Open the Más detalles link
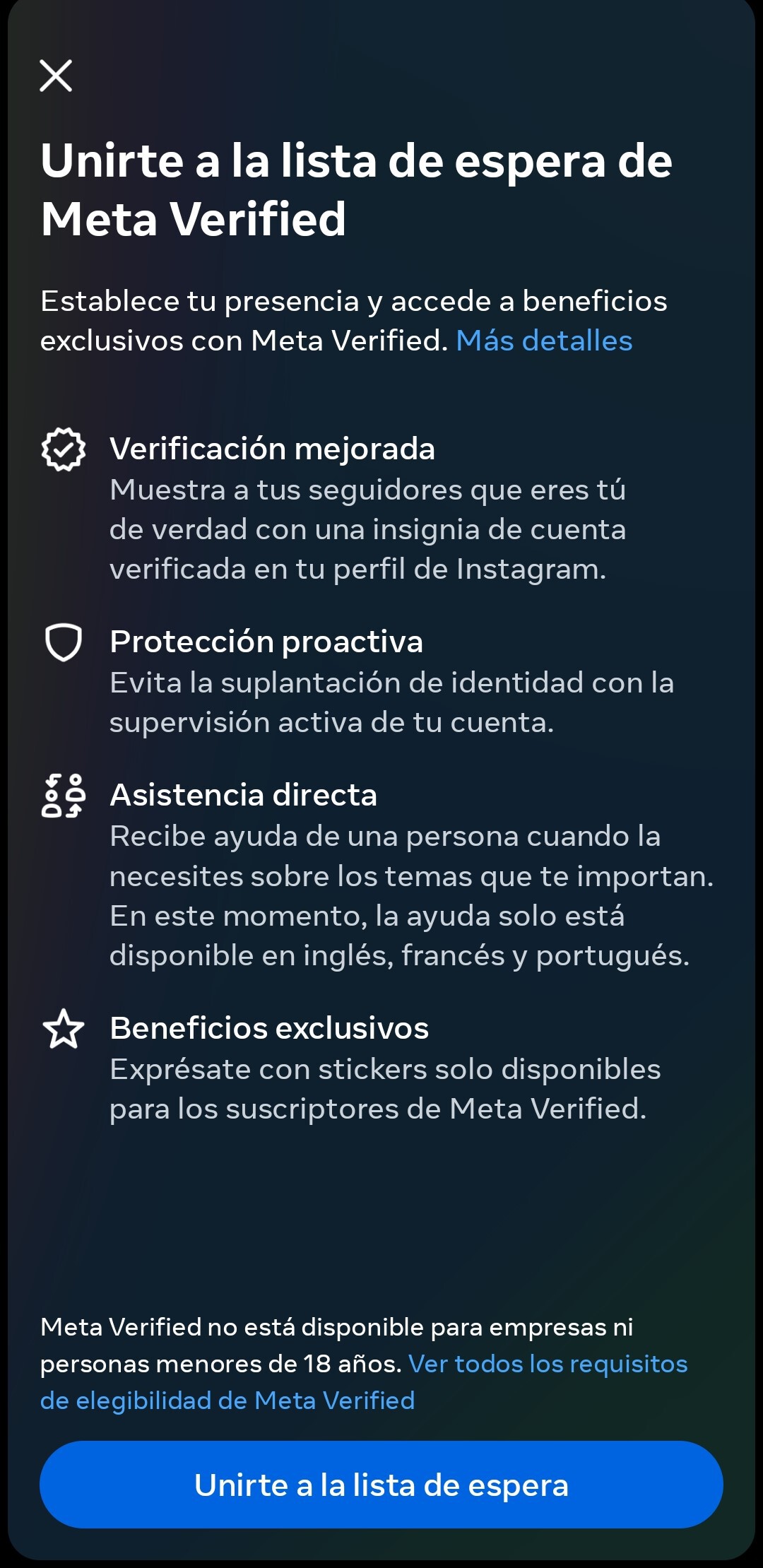 (x=544, y=341)
